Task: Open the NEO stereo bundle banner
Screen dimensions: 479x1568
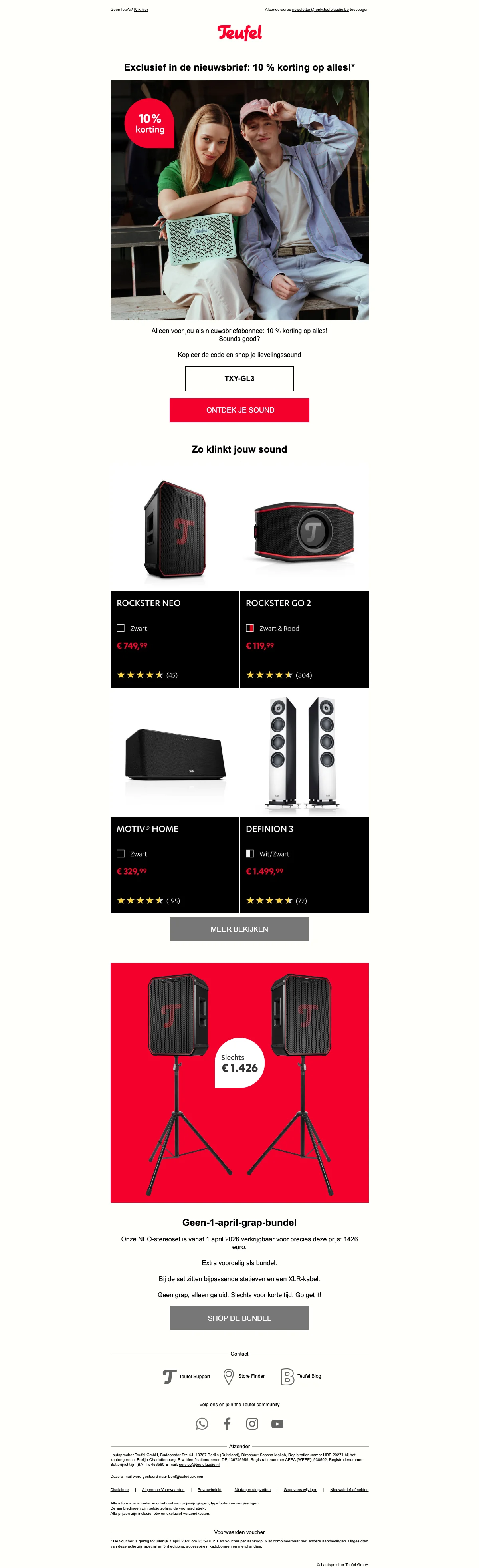Action: click(239, 1082)
